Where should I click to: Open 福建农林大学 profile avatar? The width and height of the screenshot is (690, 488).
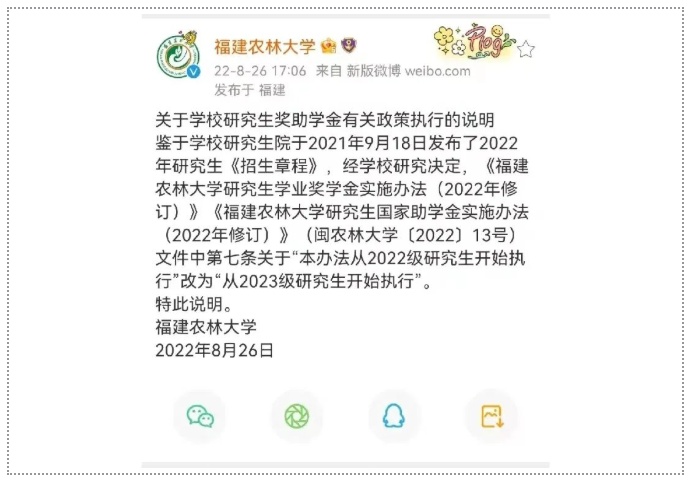coord(179,55)
